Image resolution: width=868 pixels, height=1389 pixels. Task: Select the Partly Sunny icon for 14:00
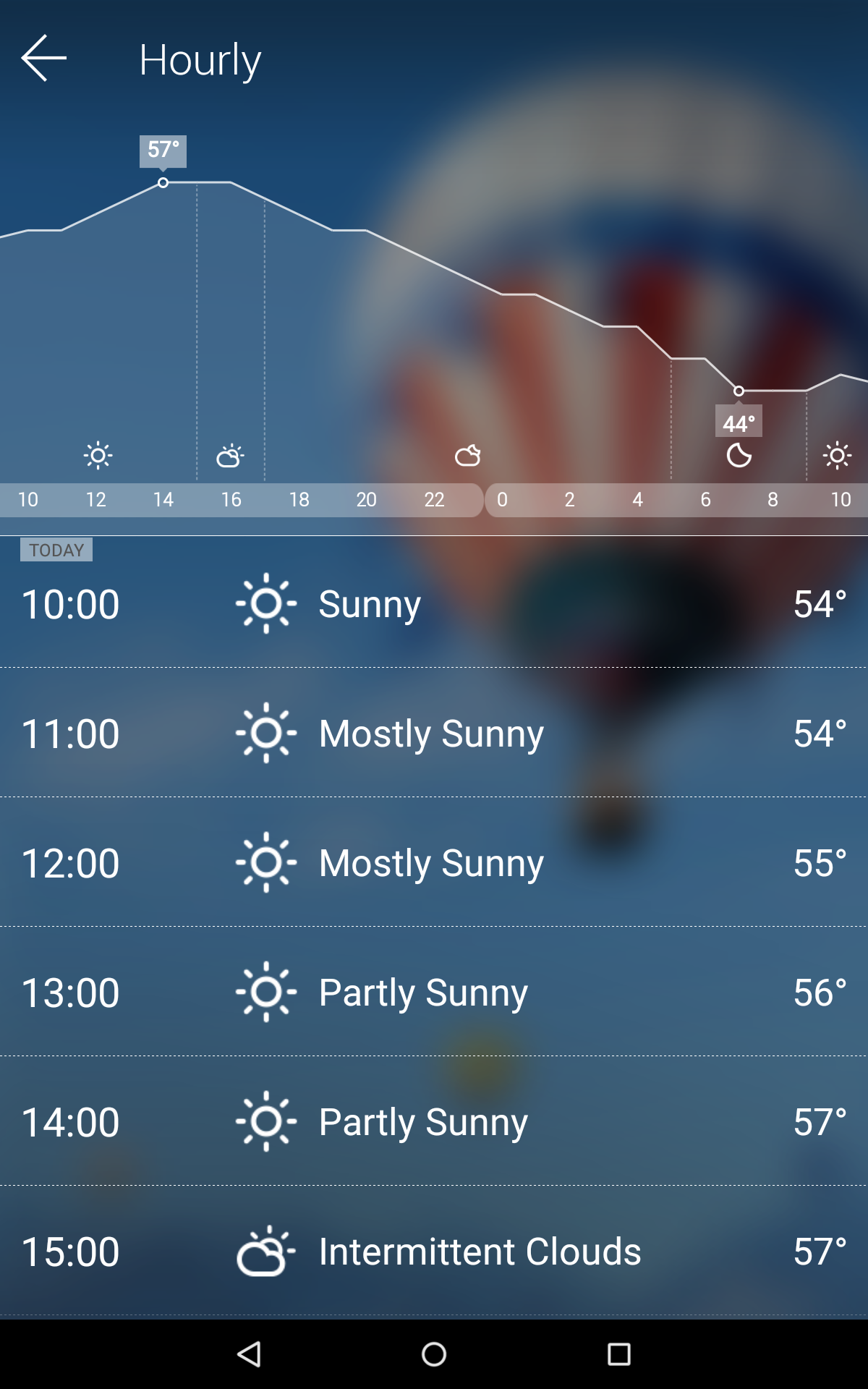266,1122
